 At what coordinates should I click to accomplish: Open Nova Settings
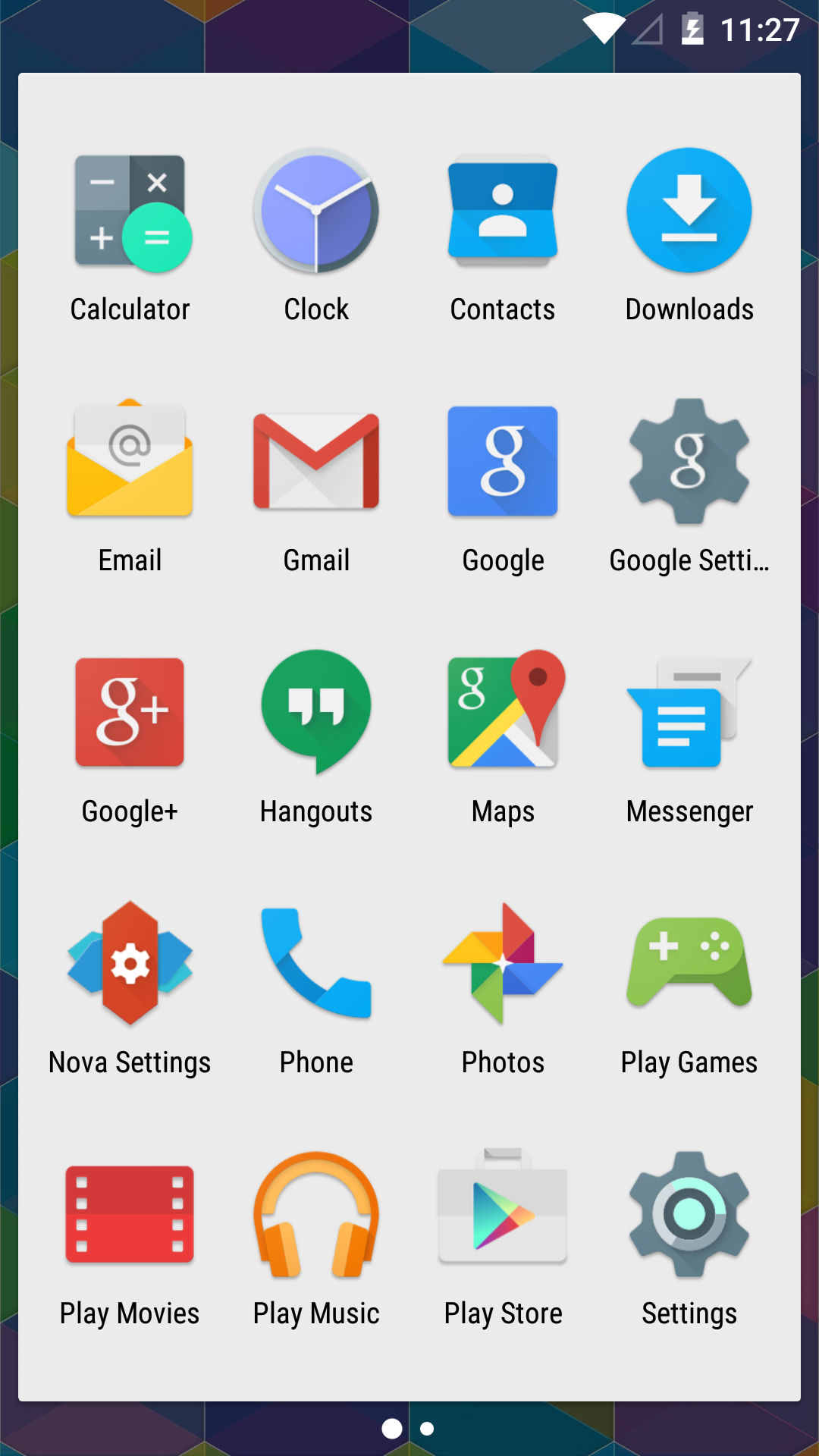[130, 963]
